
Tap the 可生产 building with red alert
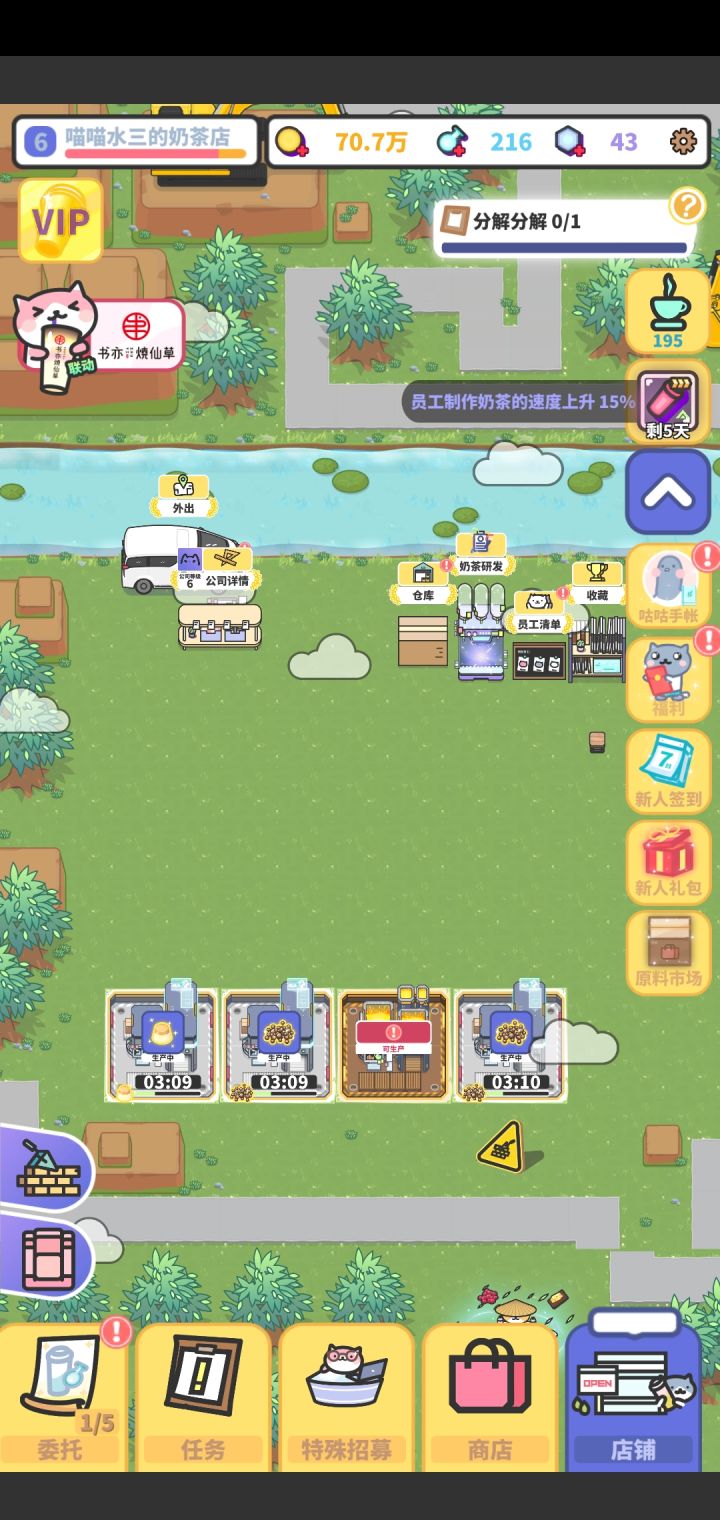(394, 1040)
